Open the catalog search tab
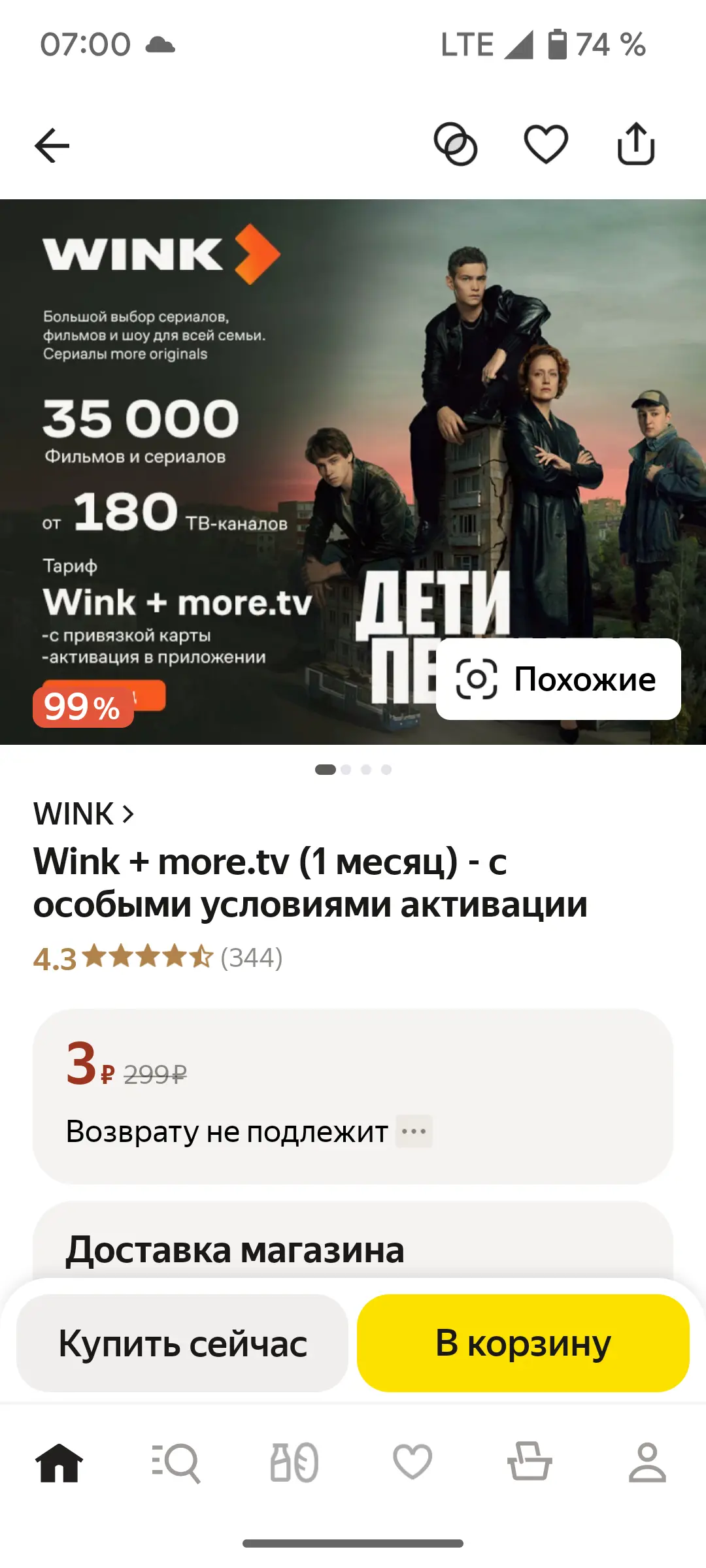This screenshot has height=1568, width=706. point(176,1462)
